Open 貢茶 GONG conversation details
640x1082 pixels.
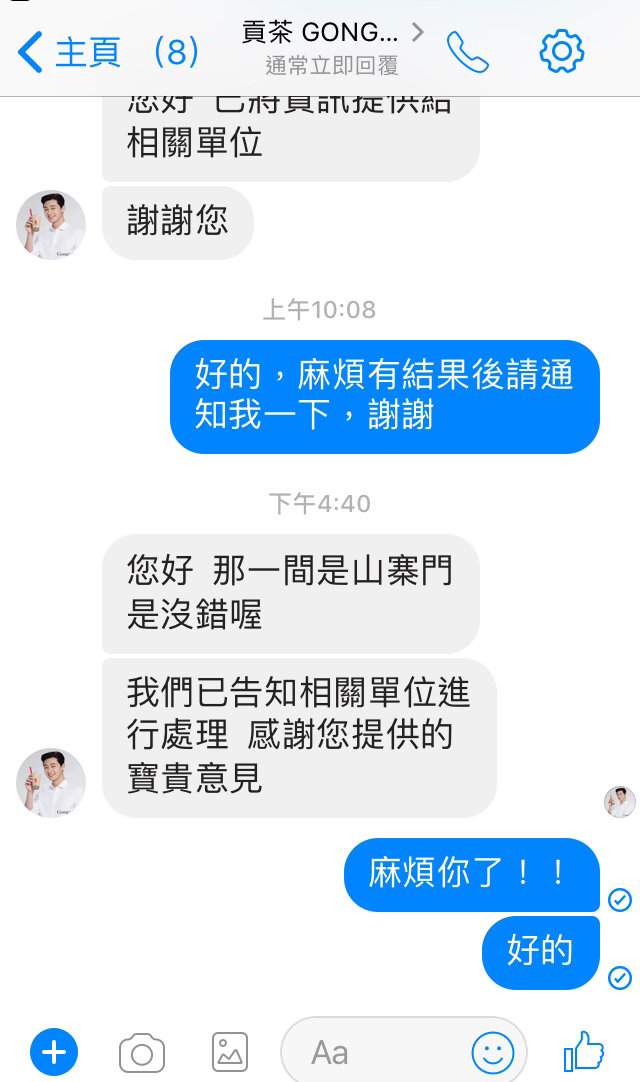[x=331, y=47]
